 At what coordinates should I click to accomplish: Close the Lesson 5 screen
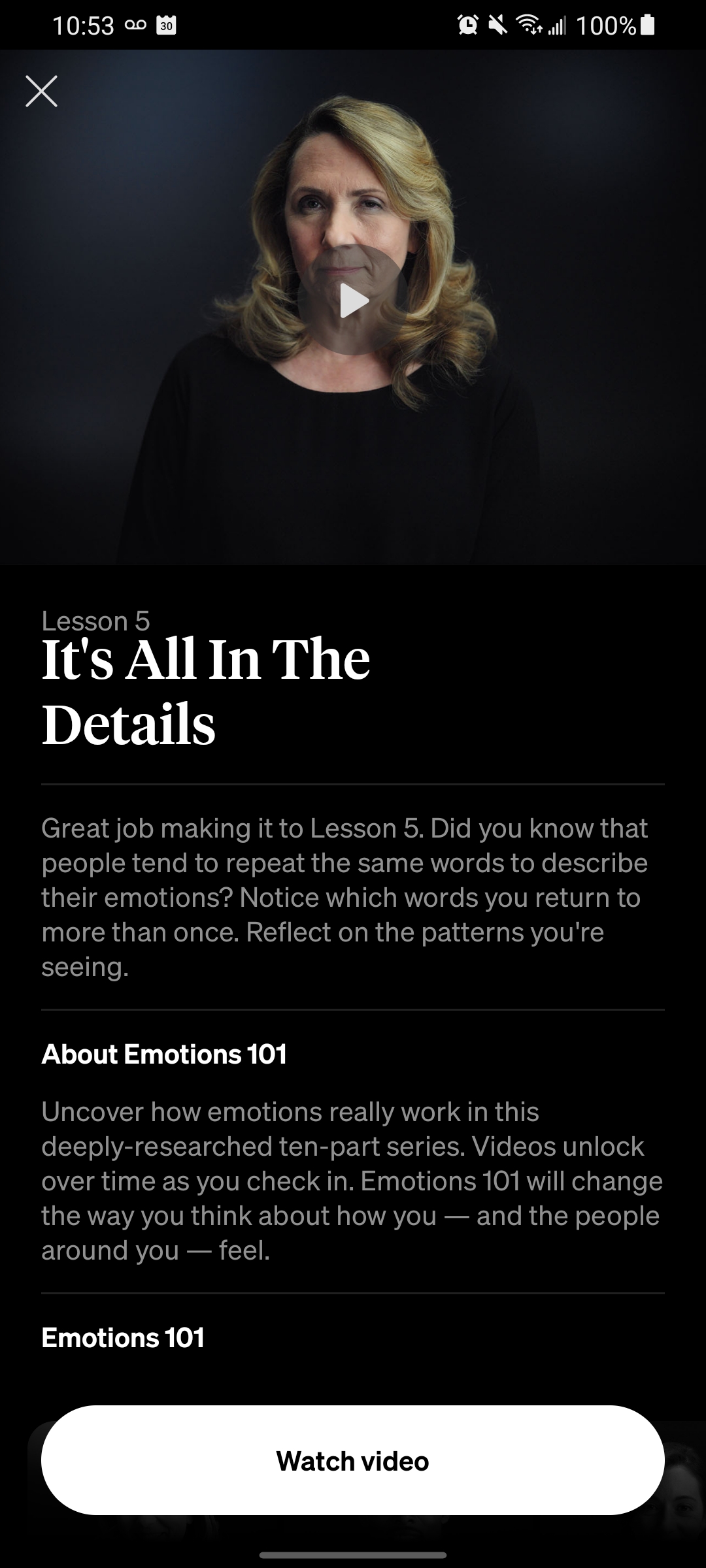click(x=41, y=91)
